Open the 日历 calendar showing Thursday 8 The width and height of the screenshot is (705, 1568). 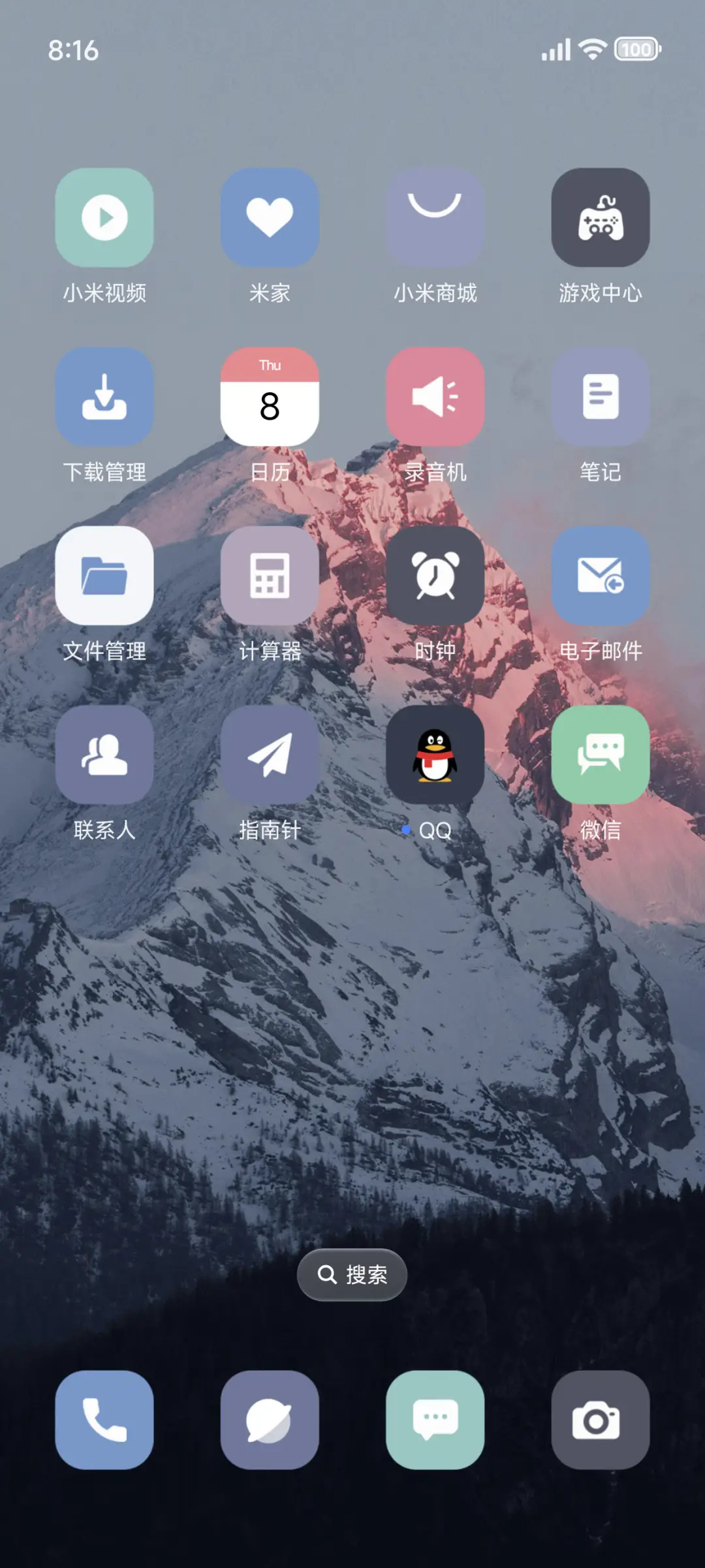pyautogui.click(x=270, y=397)
